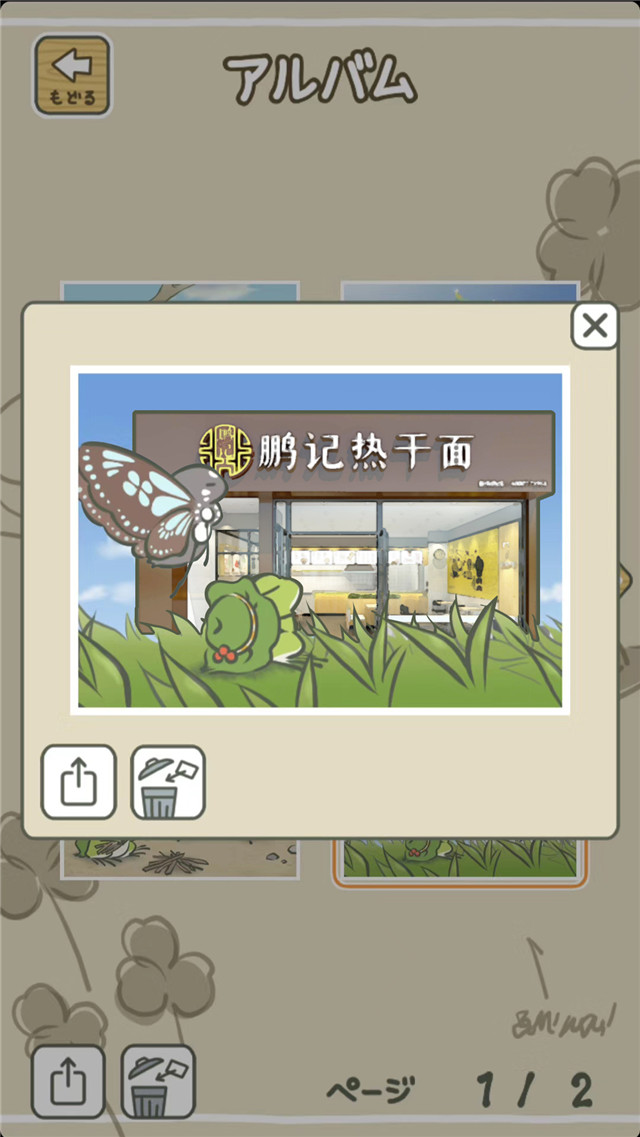640x1137 pixels.
Task: Tap the album page share icon
Action: pos(68,1081)
